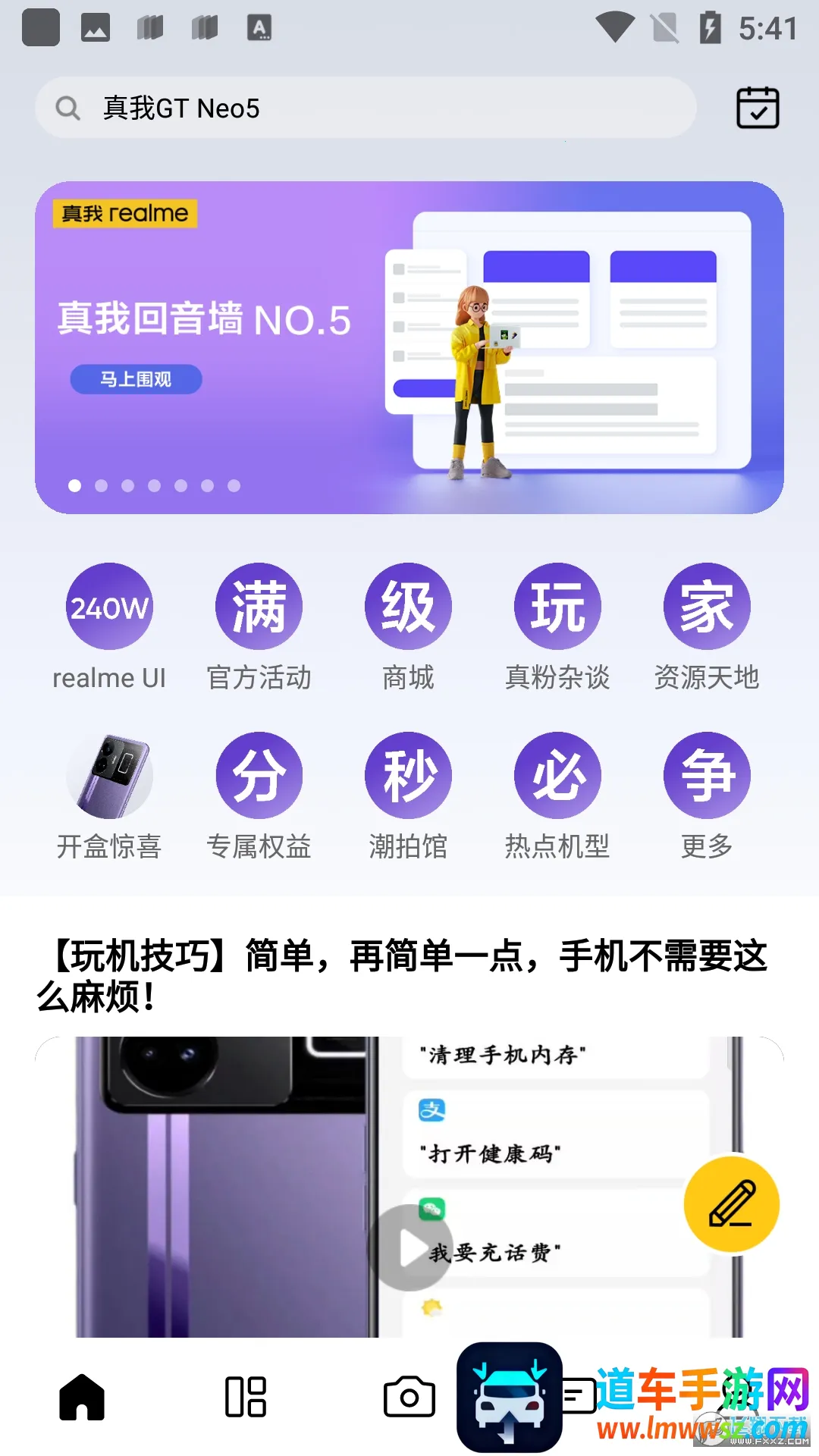Image resolution: width=819 pixels, height=1456 pixels.
Task: Switch to the sections layout tab
Action: point(246,1397)
